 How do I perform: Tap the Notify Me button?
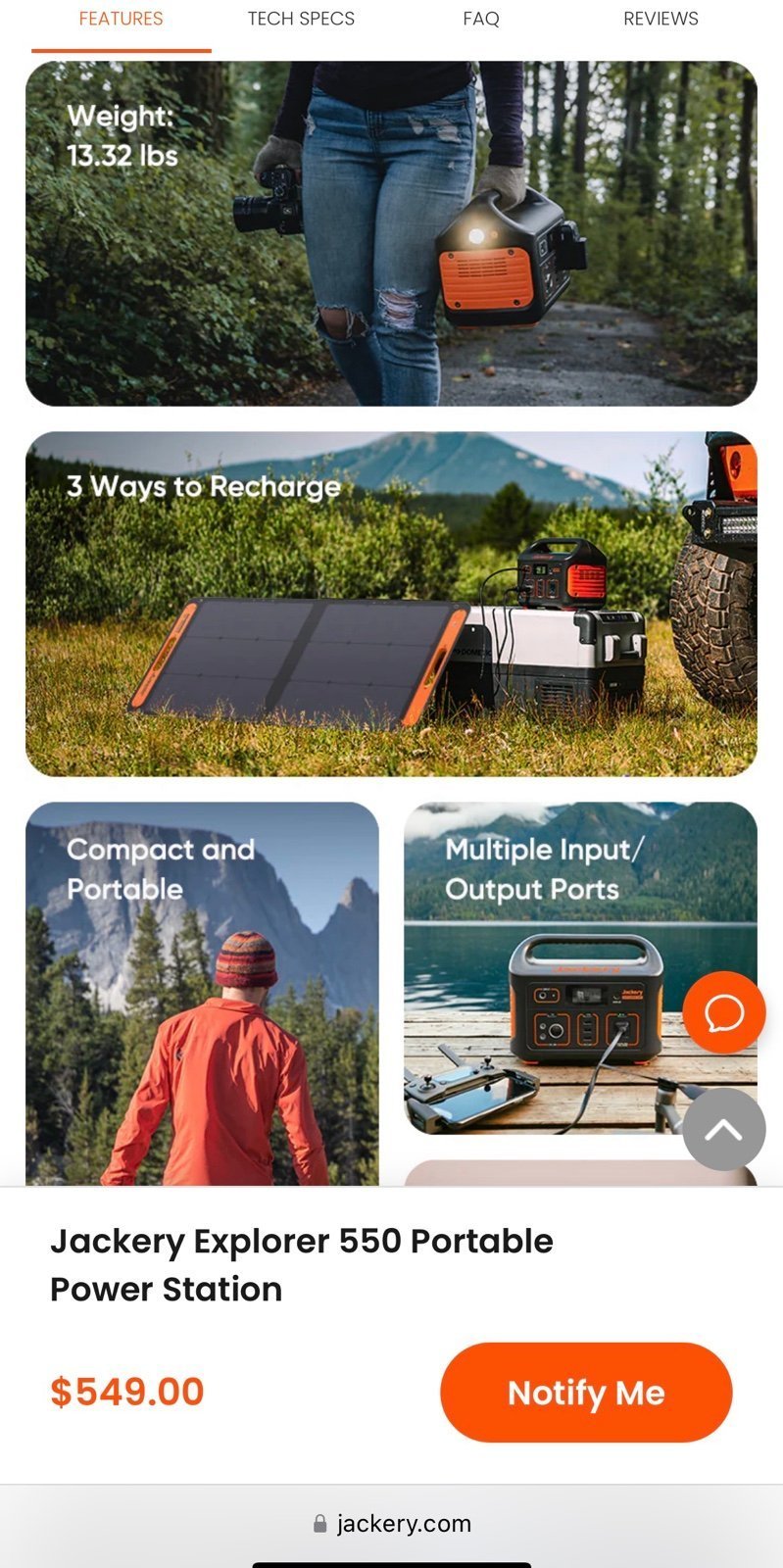click(586, 1393)
